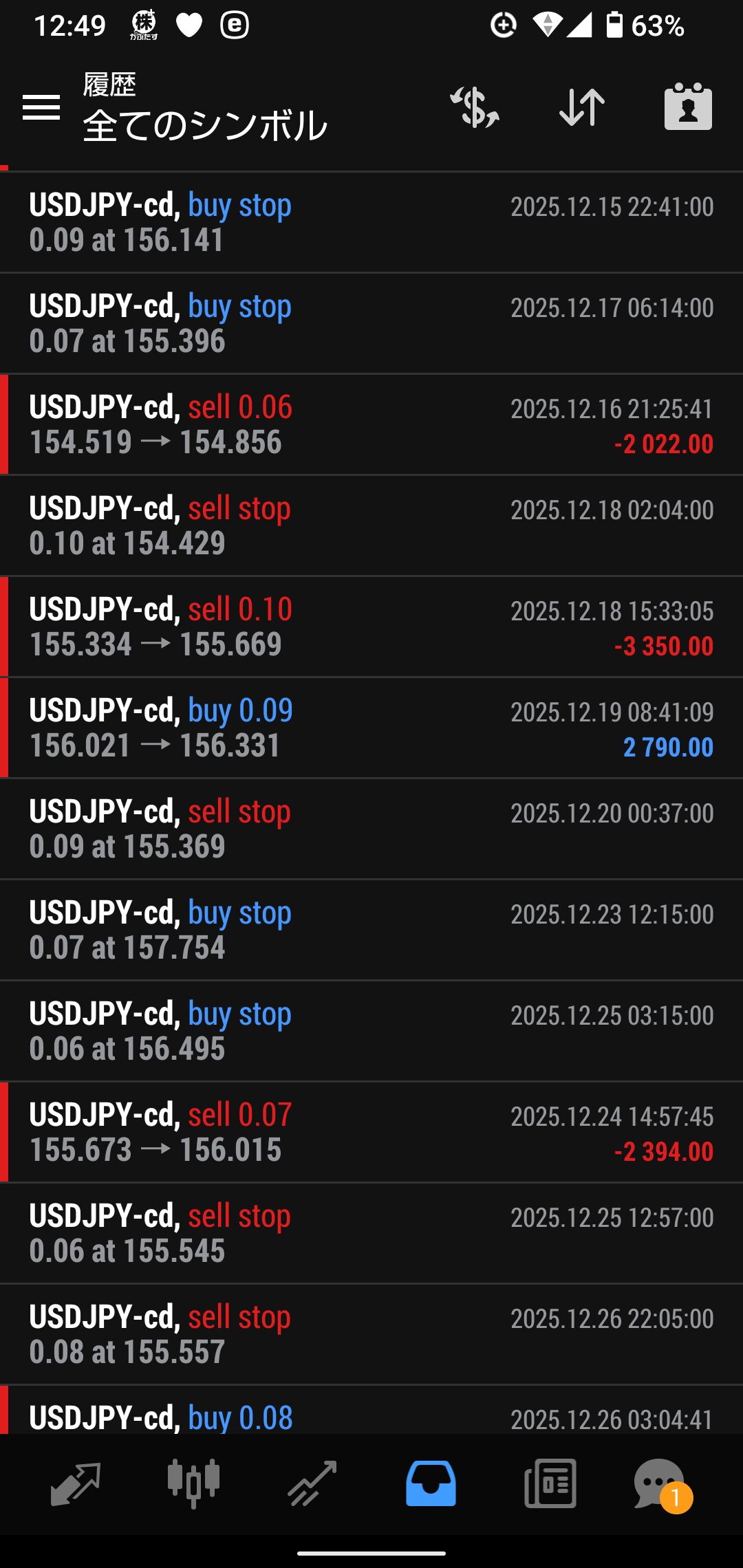Expand sell 0.06 deal with -2 022.00 loss
Viewport: 743px width, 1568px height.
[371, 424]
